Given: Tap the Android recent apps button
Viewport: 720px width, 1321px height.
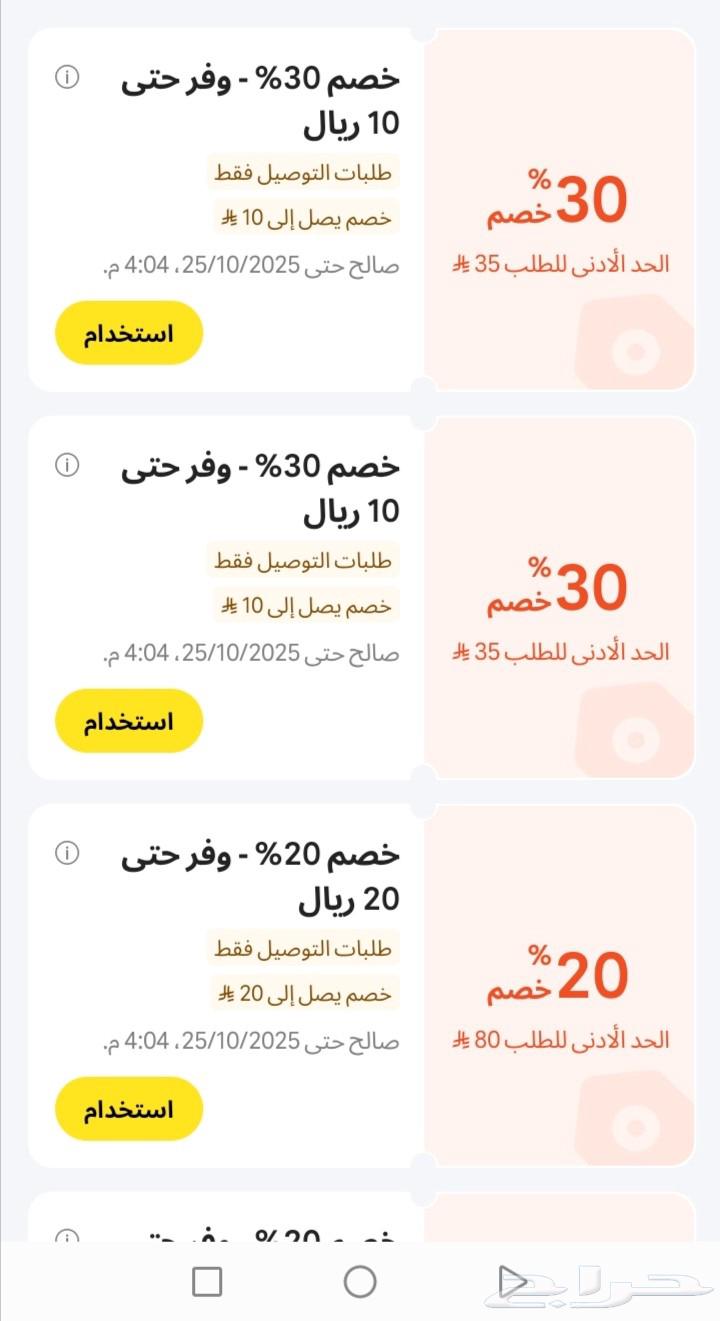Looking at the screenshot, I should [x=208, y=1280].
